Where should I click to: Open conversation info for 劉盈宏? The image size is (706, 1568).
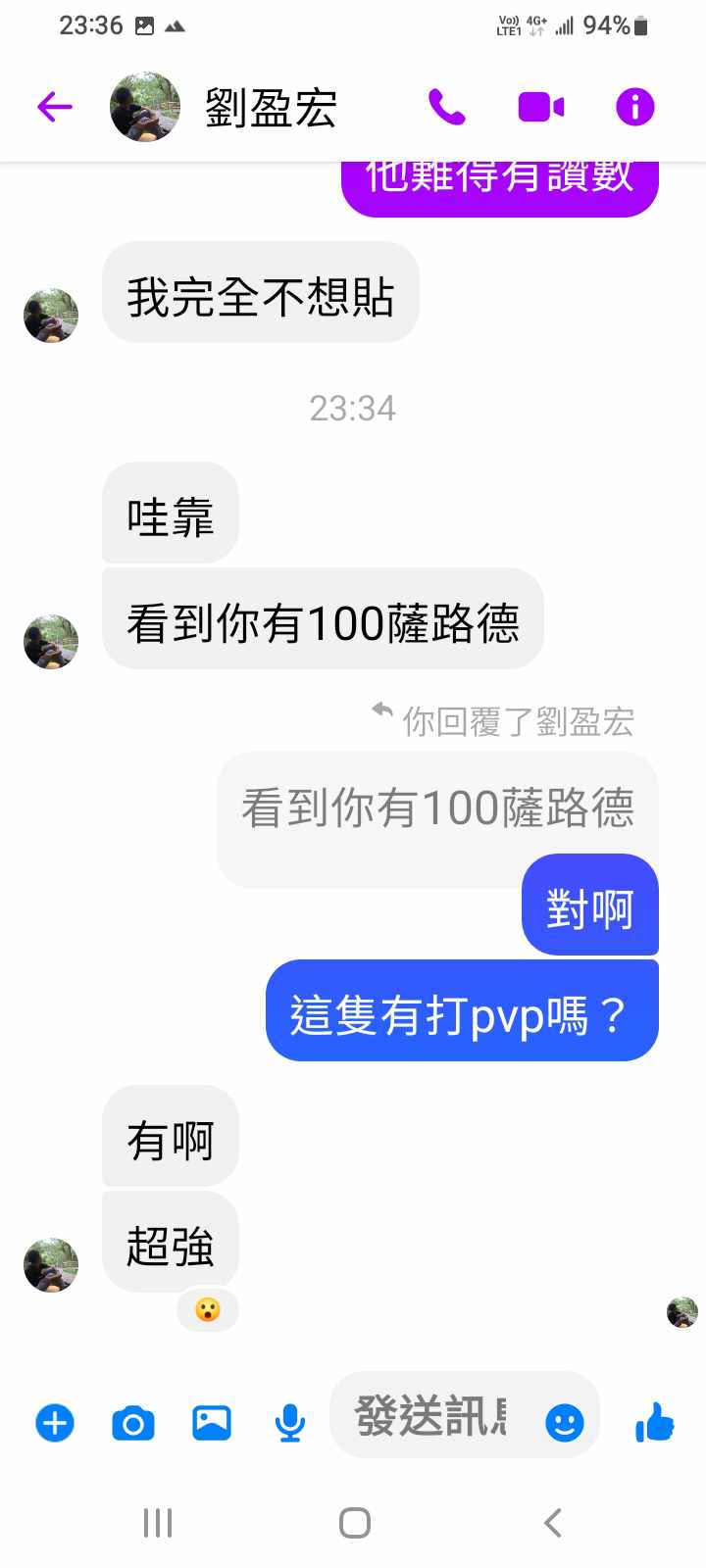pyautogui.click(x=634, y=107)
